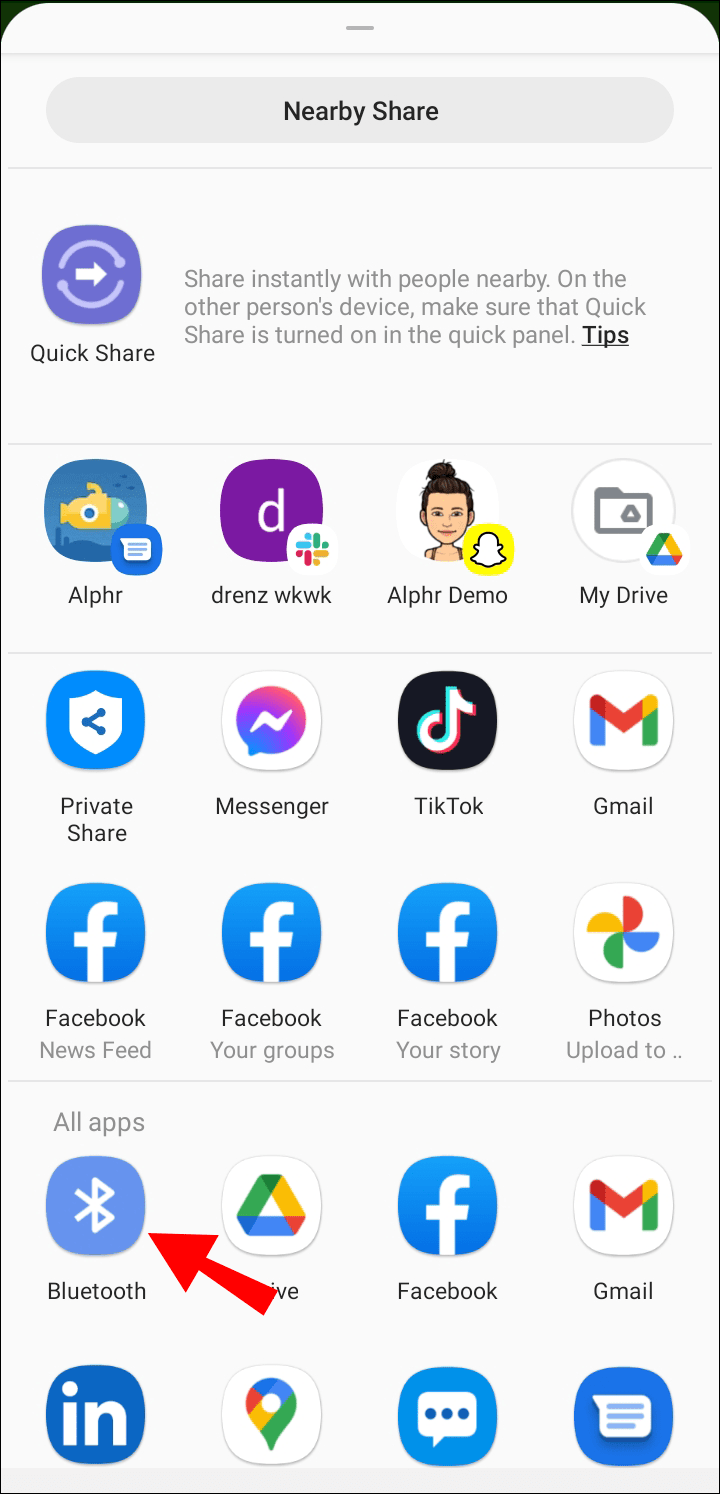Share via Bluetooth
The height and width of the screenshot is (1494, 720).
click(95, 1205)
